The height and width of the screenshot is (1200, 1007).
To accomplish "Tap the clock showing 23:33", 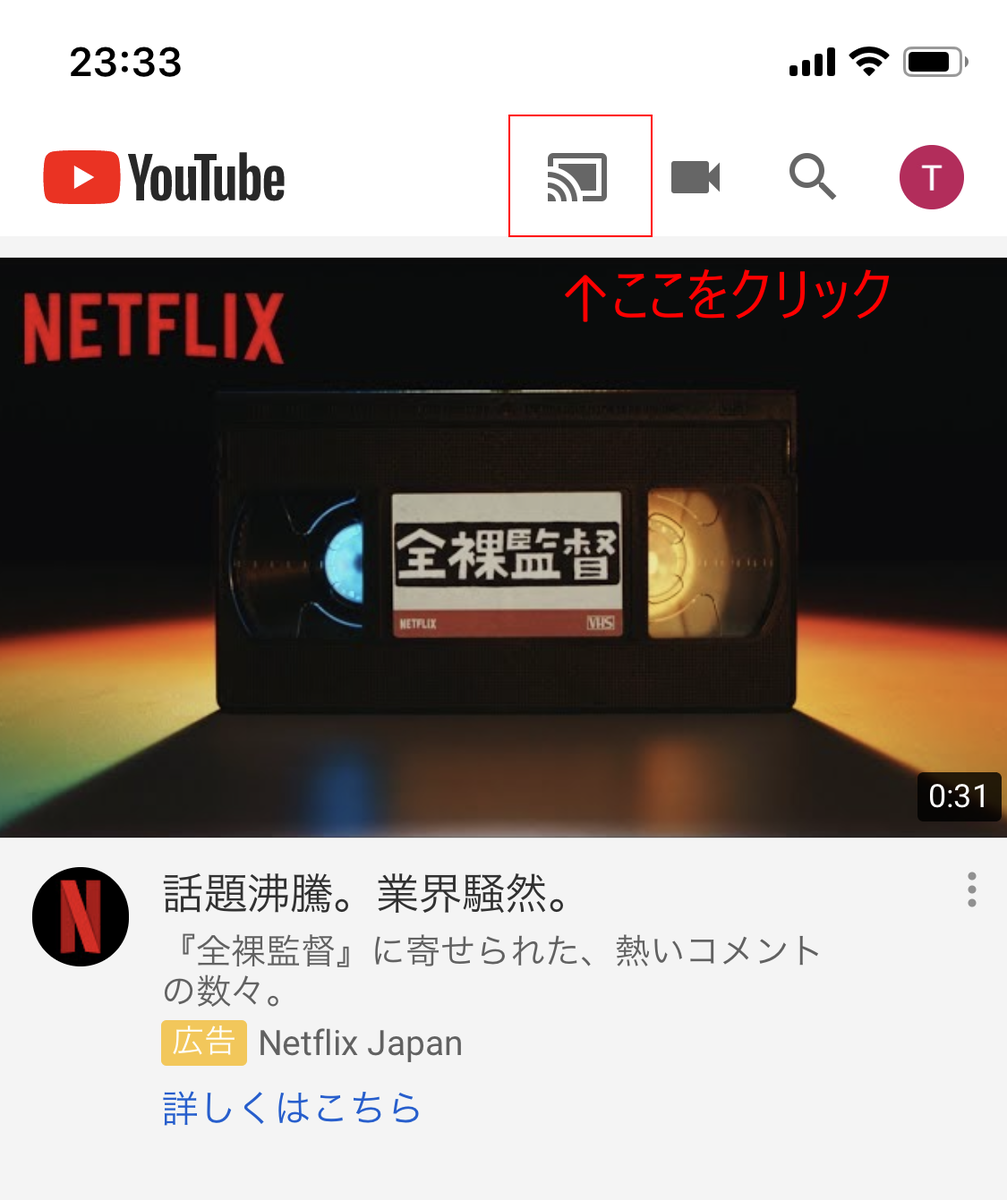I will click(x=125, y=62).
